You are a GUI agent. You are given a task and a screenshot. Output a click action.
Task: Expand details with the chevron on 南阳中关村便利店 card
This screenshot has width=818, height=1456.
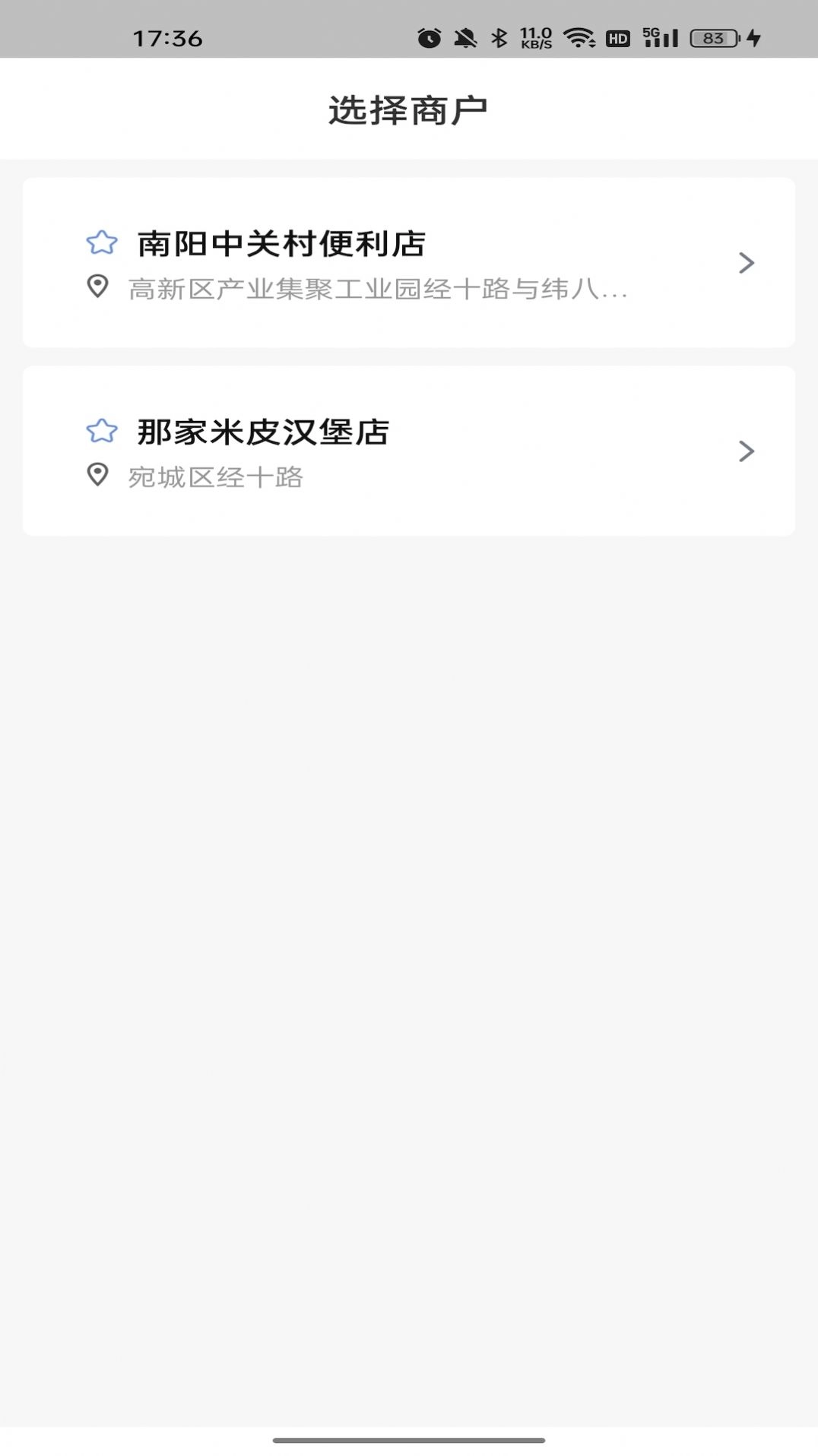pos(746,263)
